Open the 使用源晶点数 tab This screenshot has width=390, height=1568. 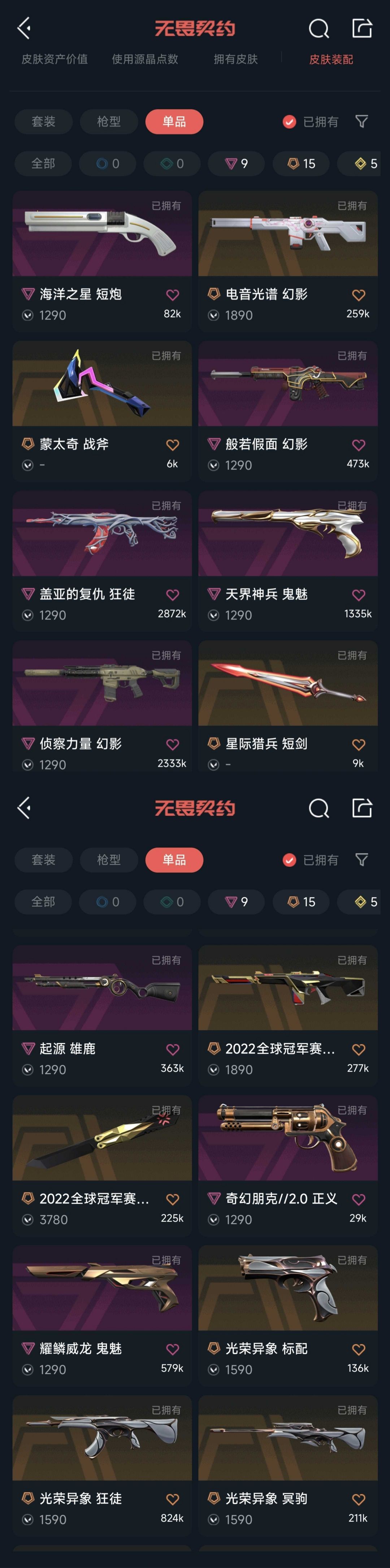click(x=145, y=59)
